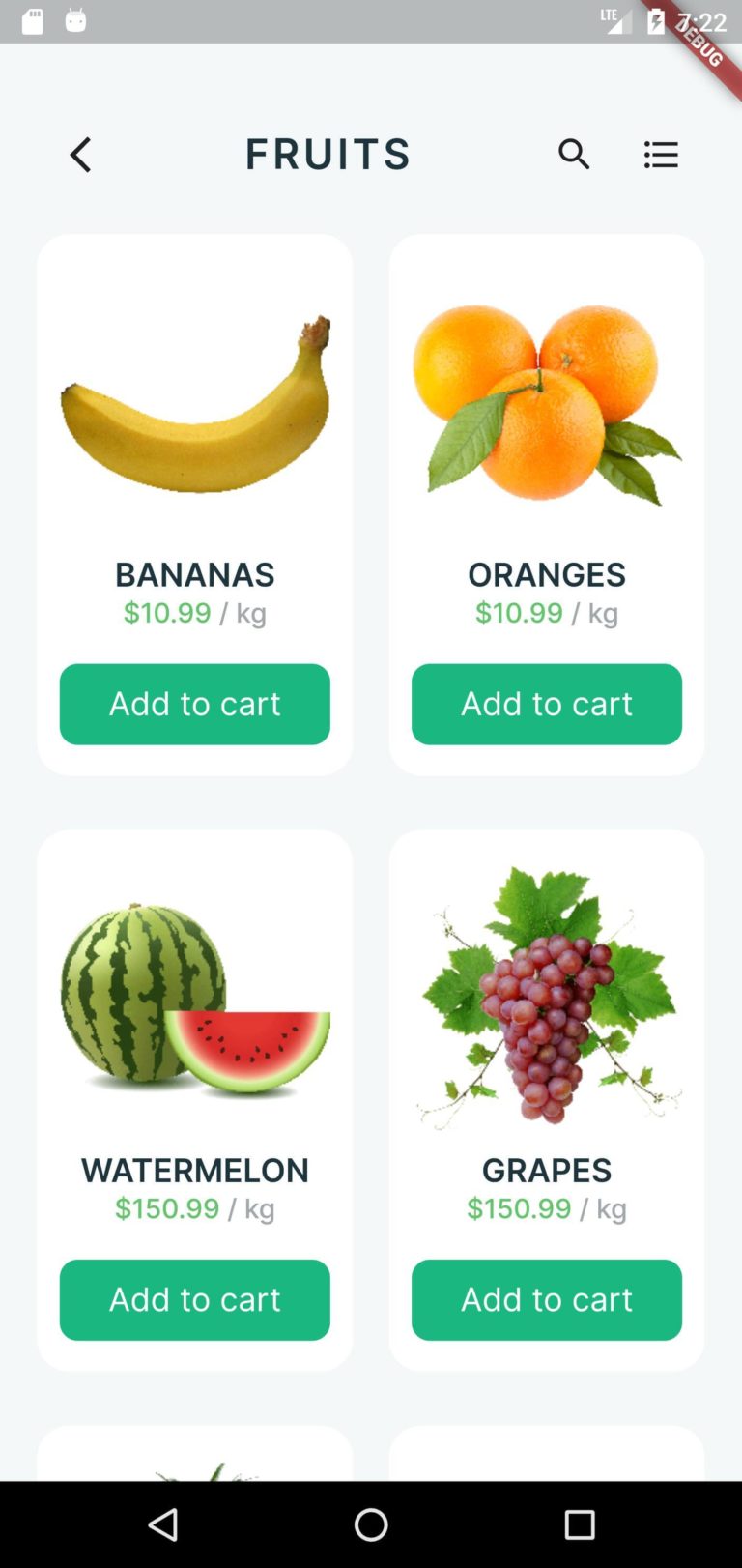Image resolution: width=742 pixels, height=1568 pixels.
Task: Tap the system home button
Action: (x=371, y=1524)
